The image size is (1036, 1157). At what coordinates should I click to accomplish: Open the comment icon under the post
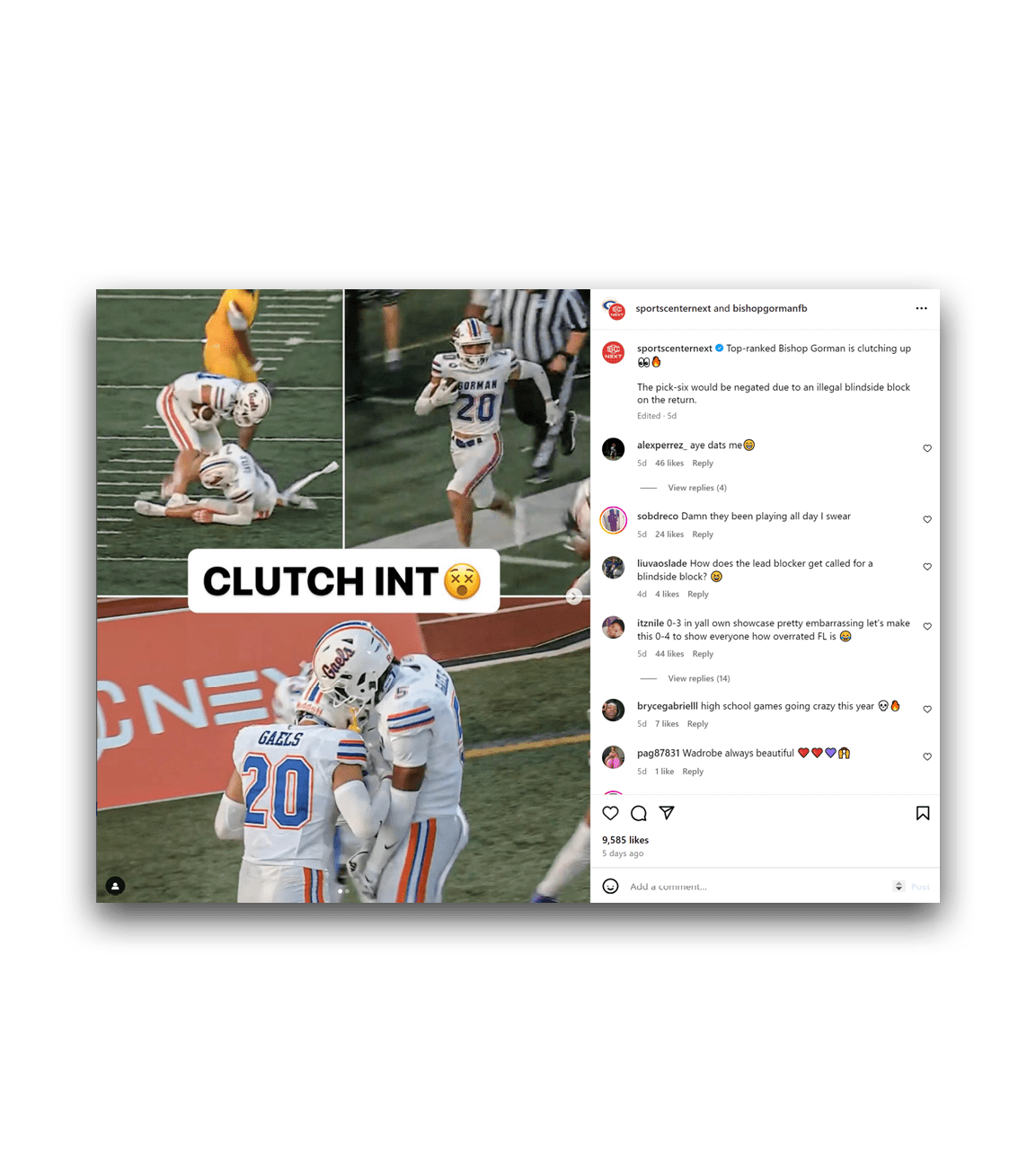(x=639, y=813)
